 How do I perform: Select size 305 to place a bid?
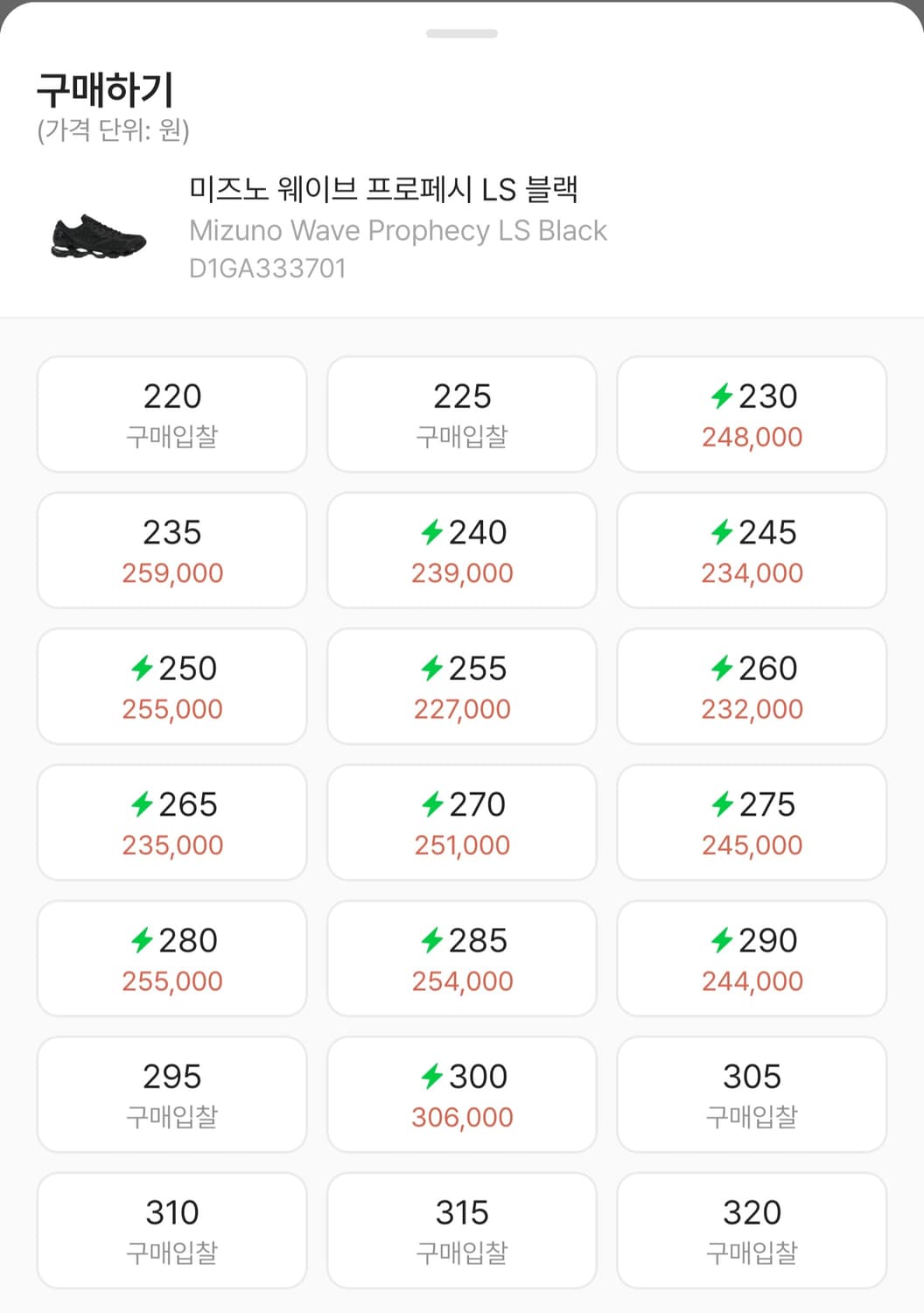click(x=751, y=1094)
